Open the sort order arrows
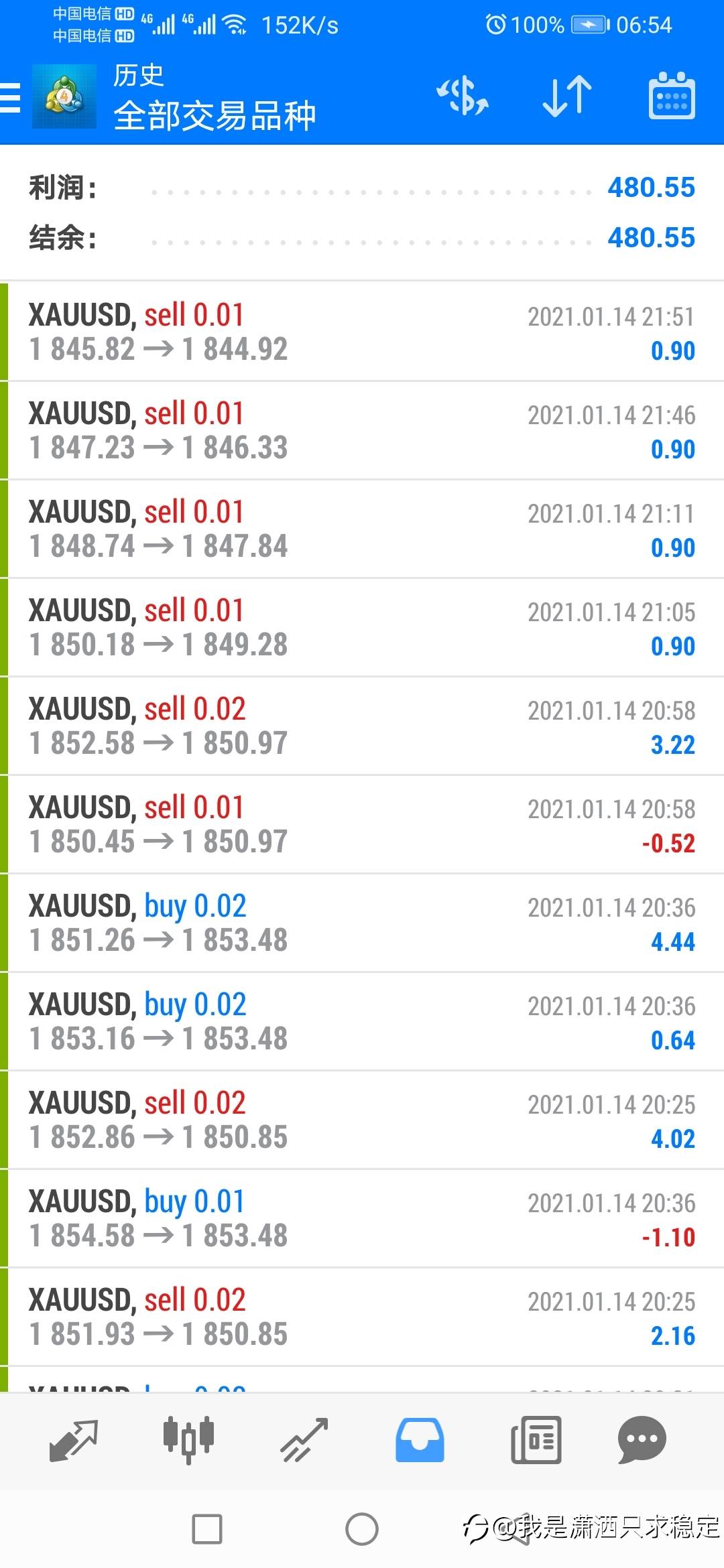 [566, 96]
